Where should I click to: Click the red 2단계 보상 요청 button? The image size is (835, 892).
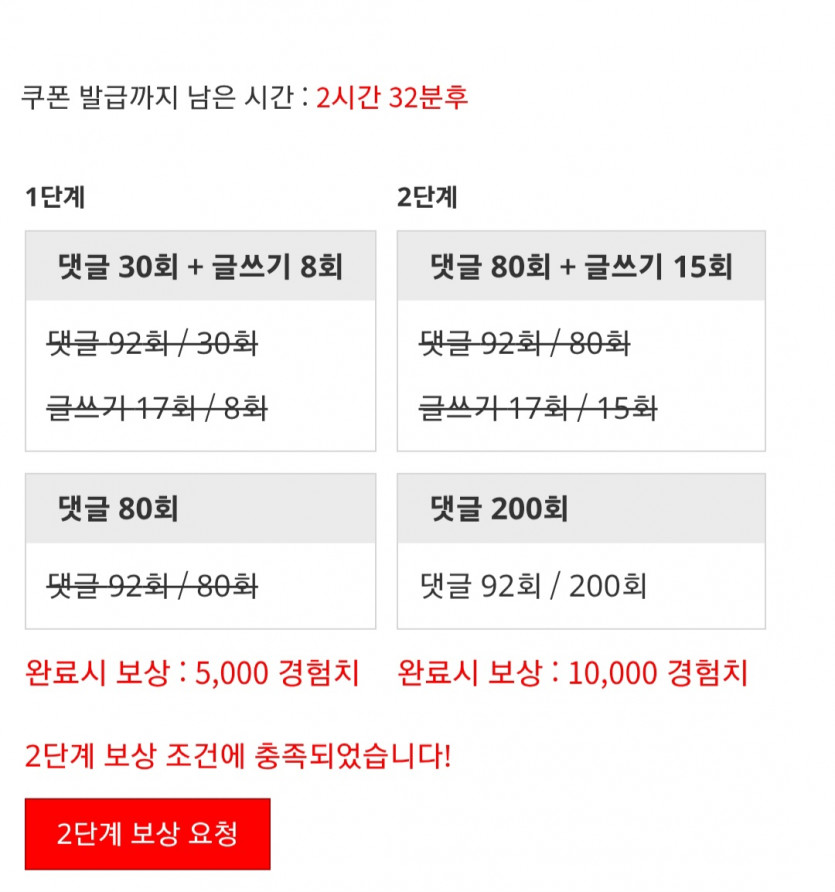(146, 836)
